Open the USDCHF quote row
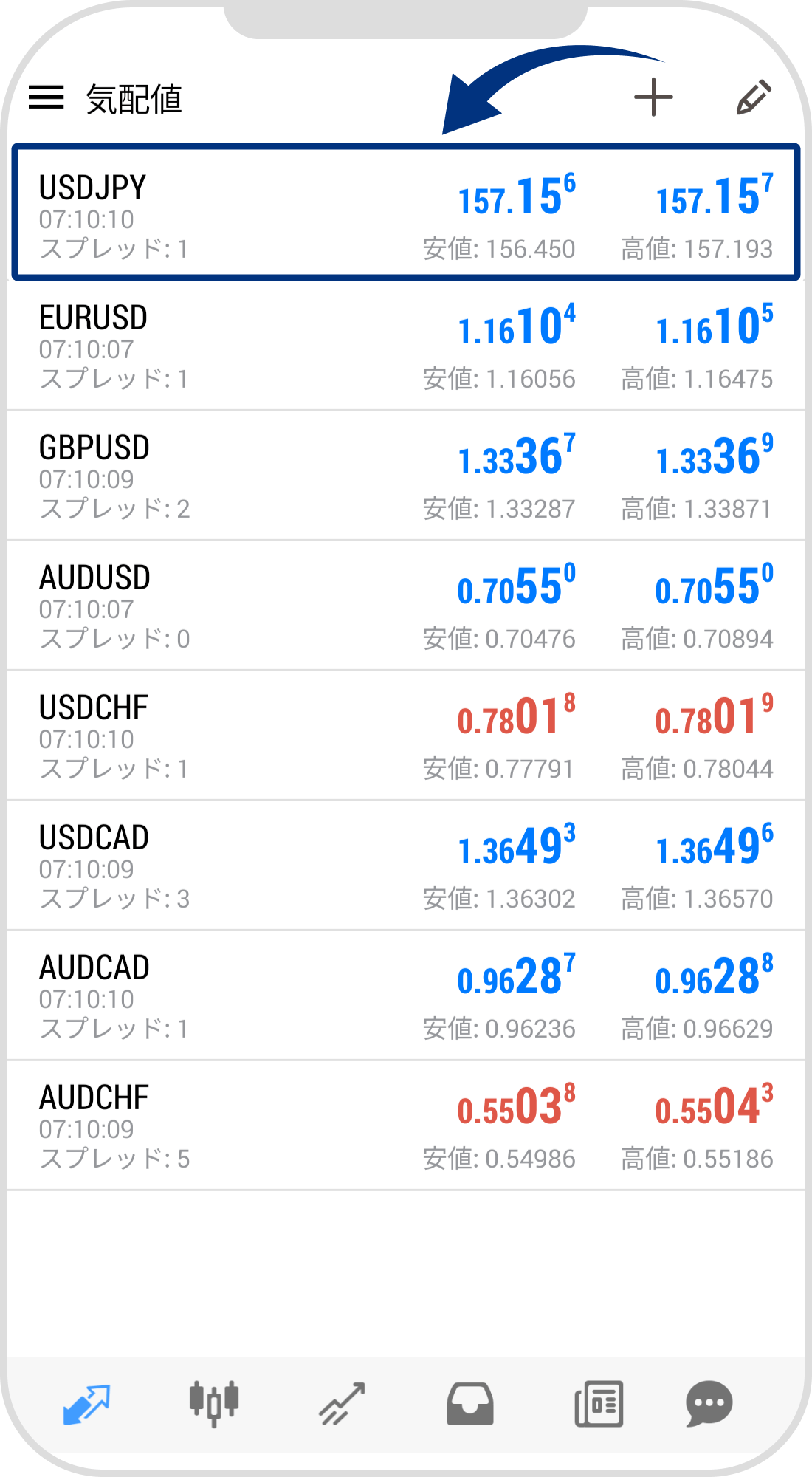Image resolution: width=812 pixels, height=1477 pixels. pos(406,736)
